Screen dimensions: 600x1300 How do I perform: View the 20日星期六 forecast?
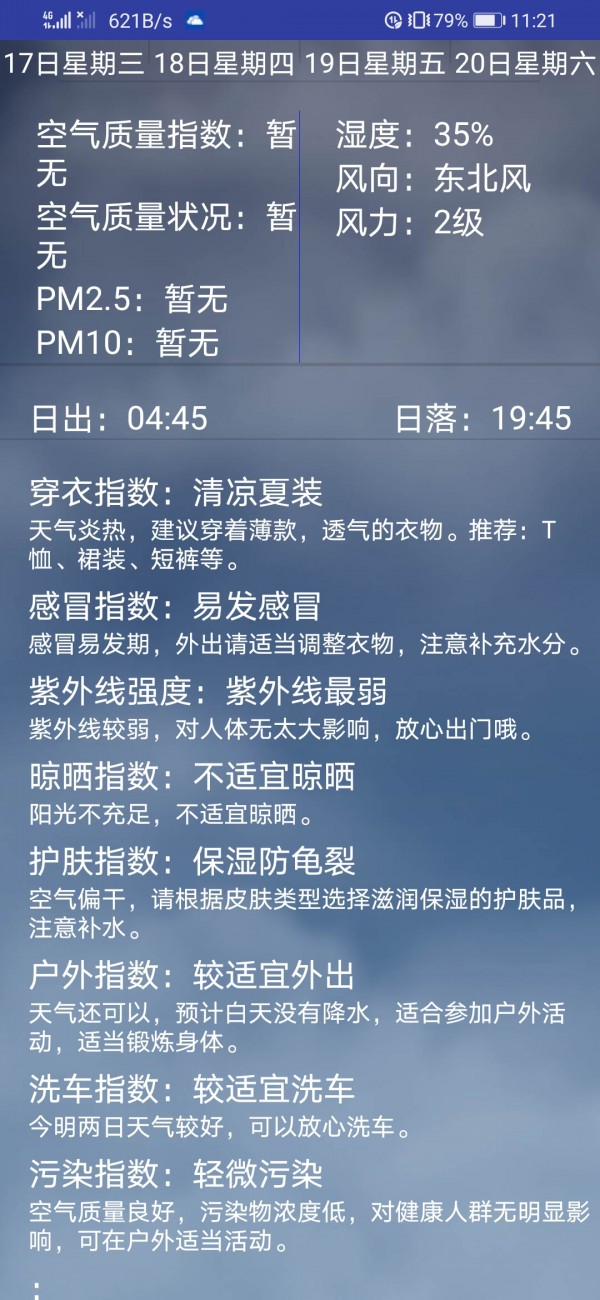click(x=525, y=64)
